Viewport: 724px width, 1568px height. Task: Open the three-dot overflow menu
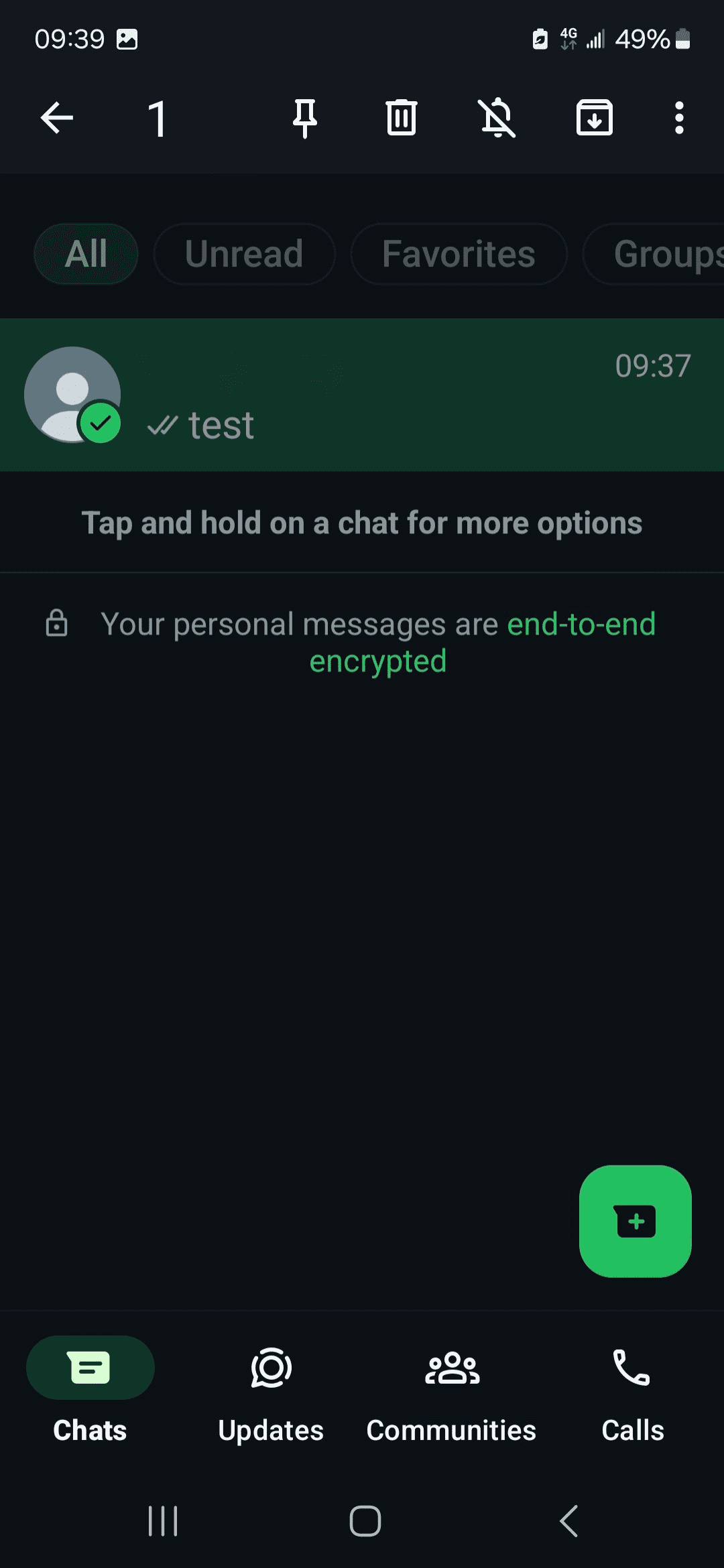coord(679,118)
